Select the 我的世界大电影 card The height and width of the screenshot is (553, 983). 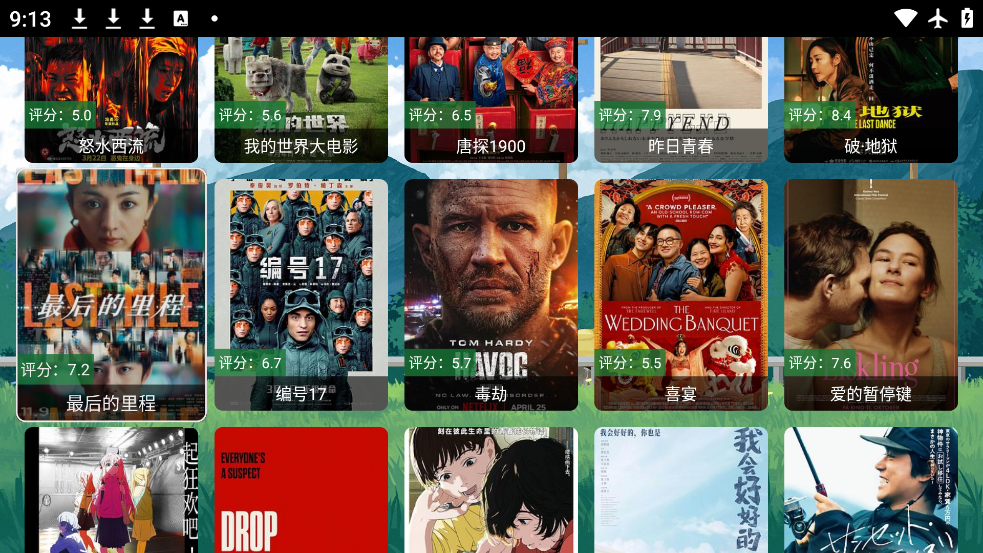[x=301, y=100]
